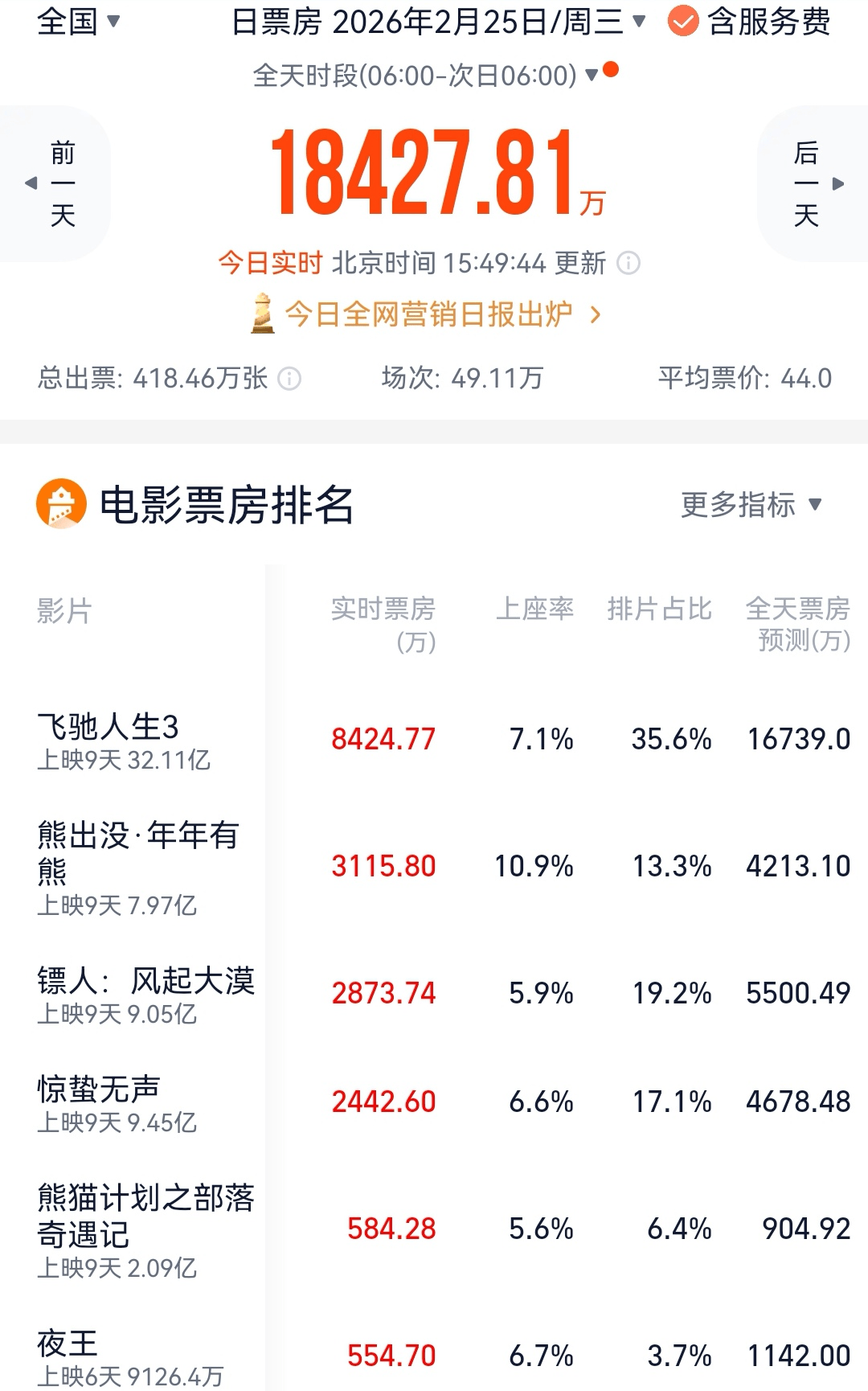Show info icon beside 总出票
The width and height of the screenshot is (868, 1391).
tap(289, 379)
